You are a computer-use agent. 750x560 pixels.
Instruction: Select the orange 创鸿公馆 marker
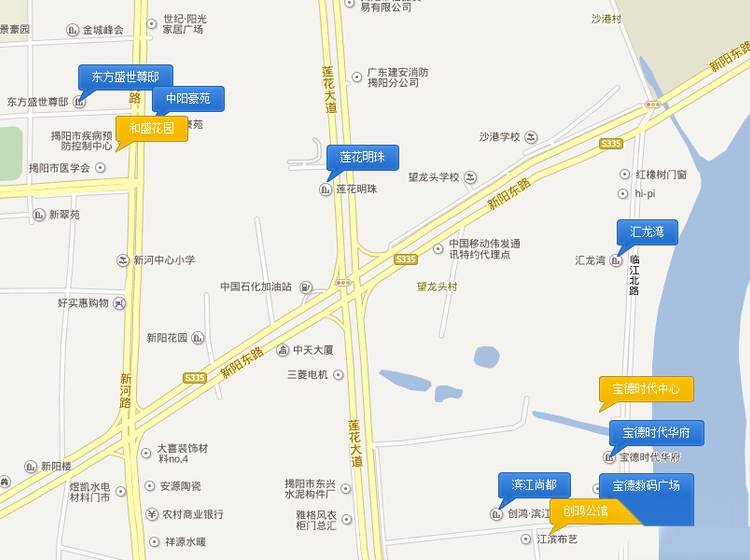(x=592, y=510)
